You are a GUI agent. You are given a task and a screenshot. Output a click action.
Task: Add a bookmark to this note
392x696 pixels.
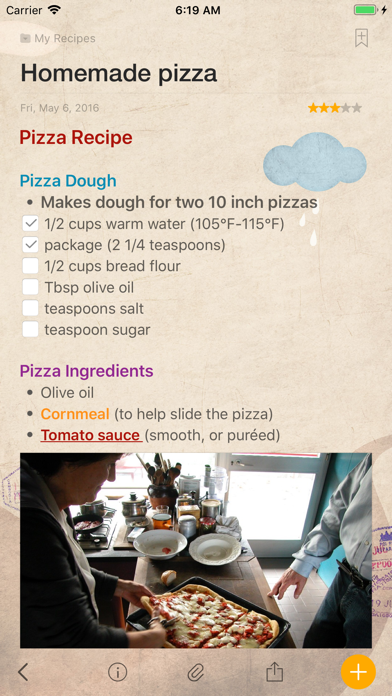(361, 38)
